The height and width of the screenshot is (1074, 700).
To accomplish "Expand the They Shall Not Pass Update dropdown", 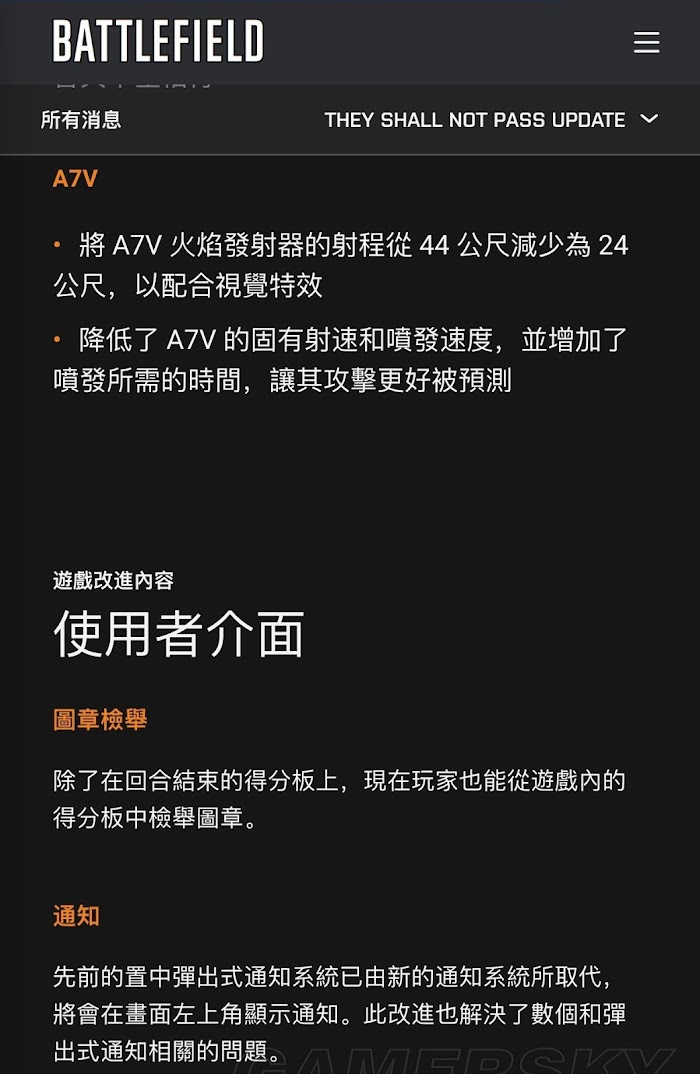I will [x=490, y=120].
